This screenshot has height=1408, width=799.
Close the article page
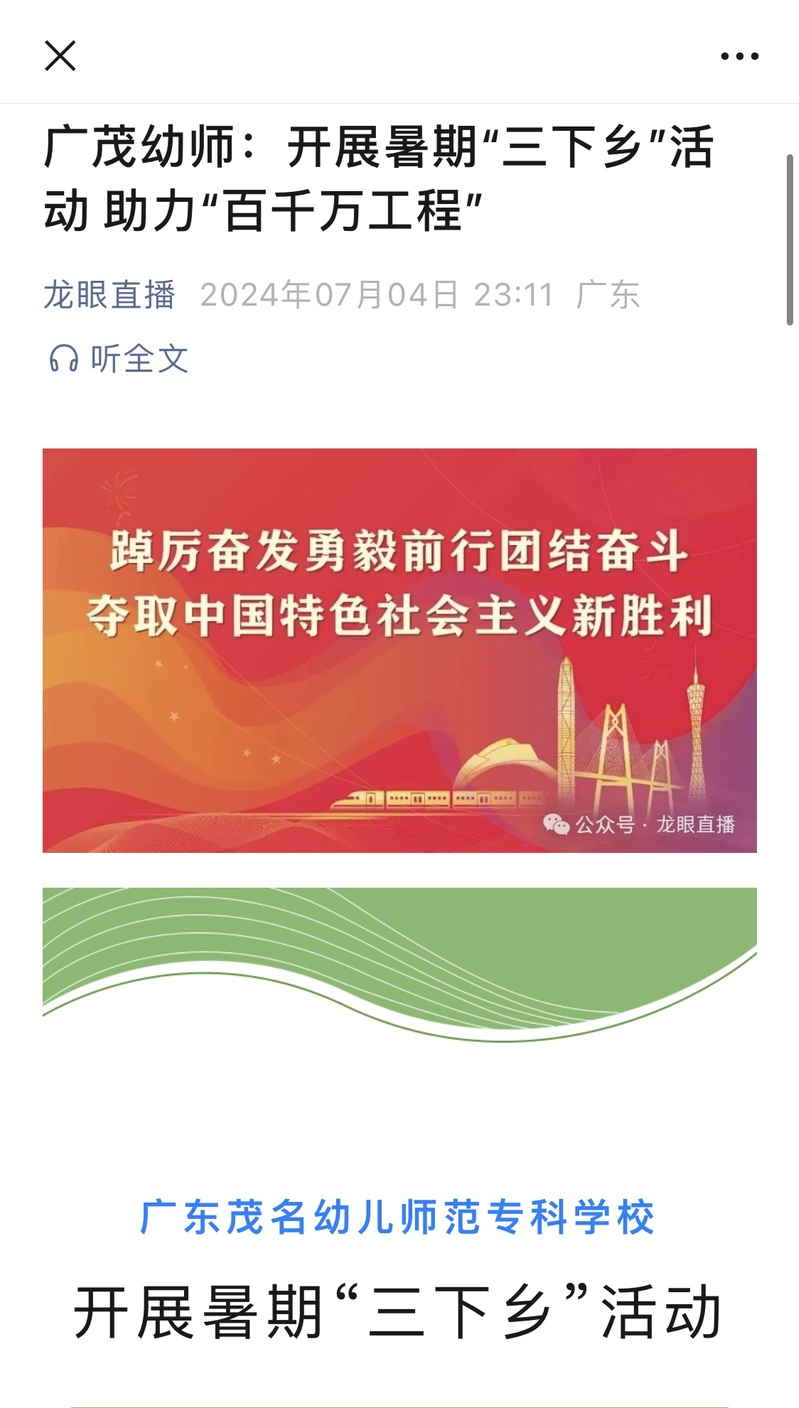60,56
